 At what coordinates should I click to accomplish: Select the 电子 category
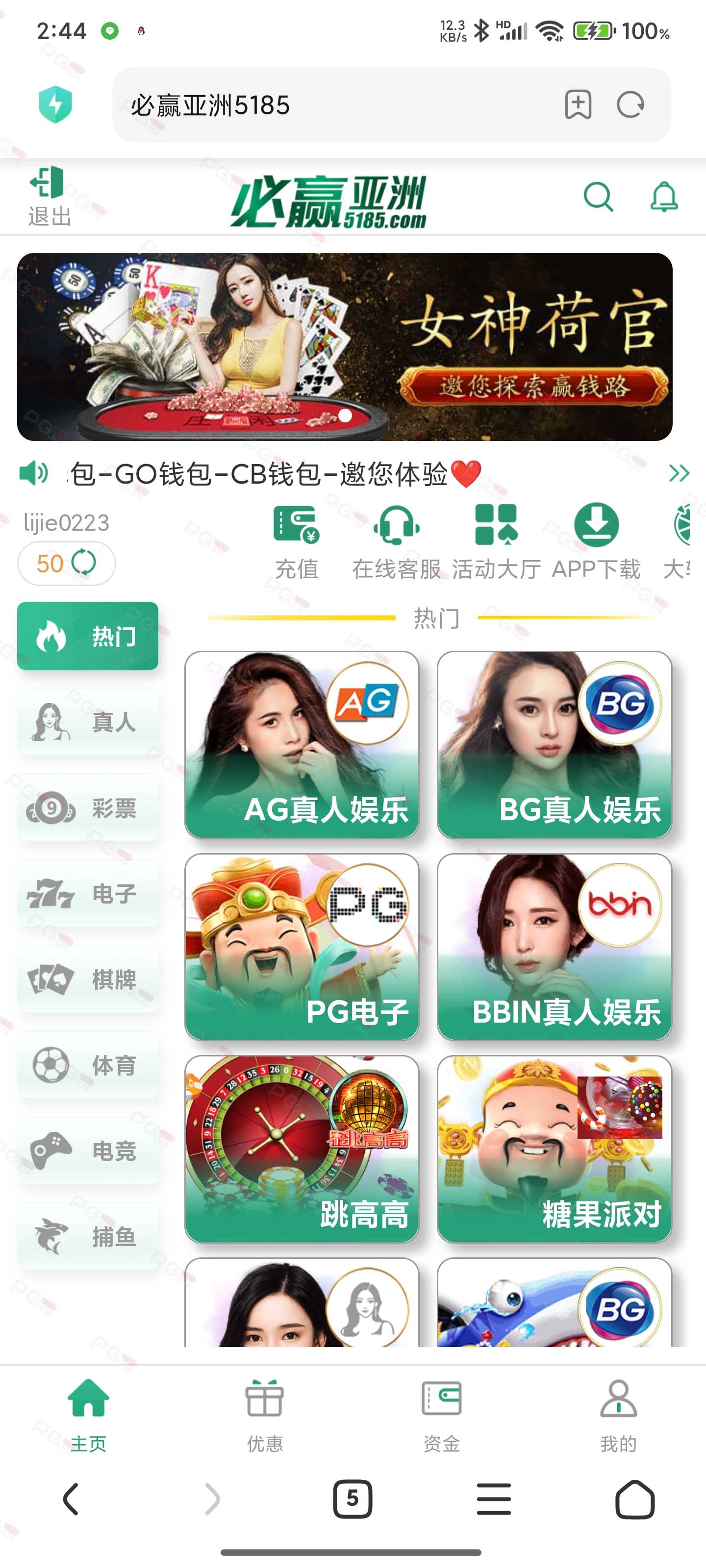click(88, 894)
